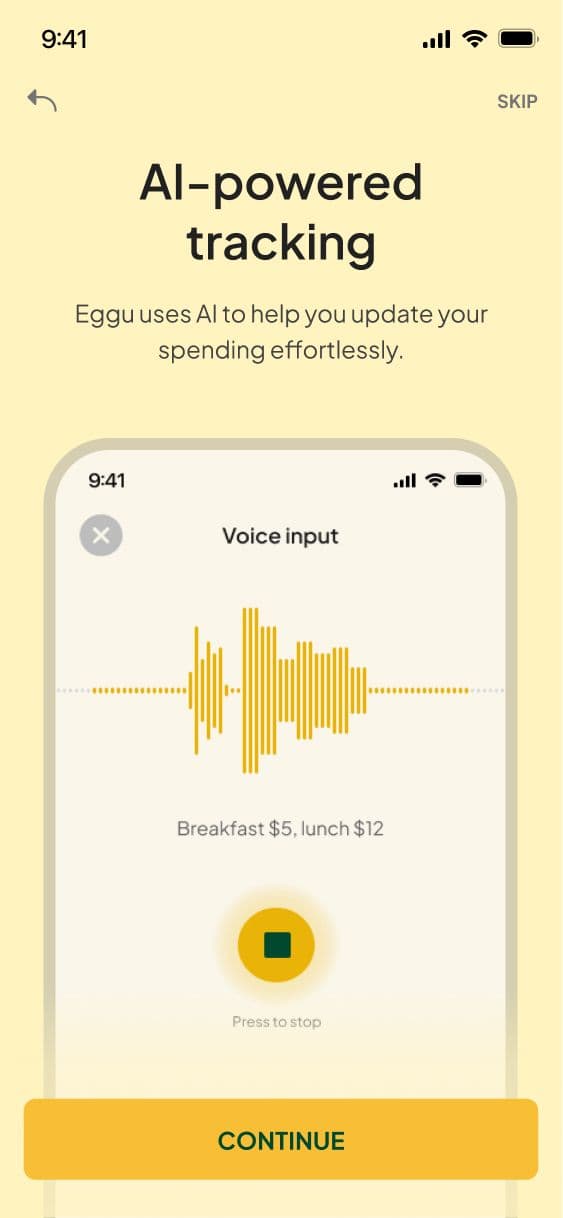Skip the onboarding
Screen dimensions: 563x1218
click(x=517, y=101)
